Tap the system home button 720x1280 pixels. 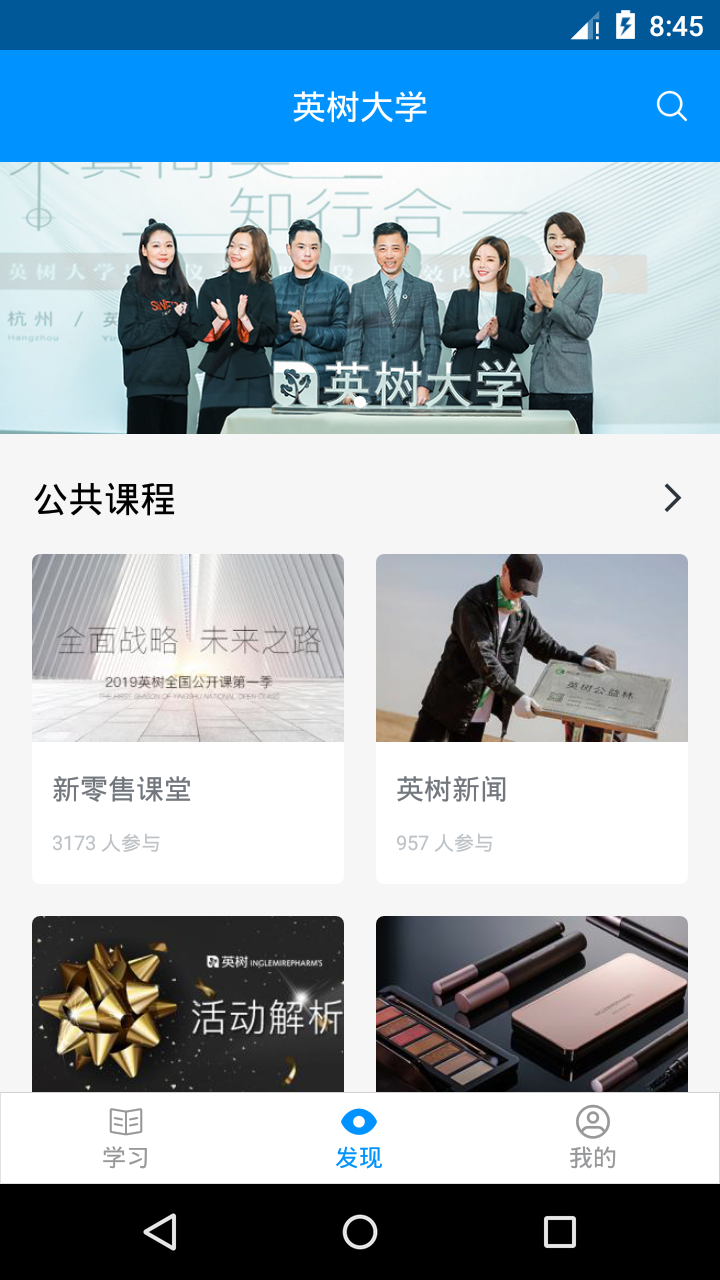(360, 1232)
